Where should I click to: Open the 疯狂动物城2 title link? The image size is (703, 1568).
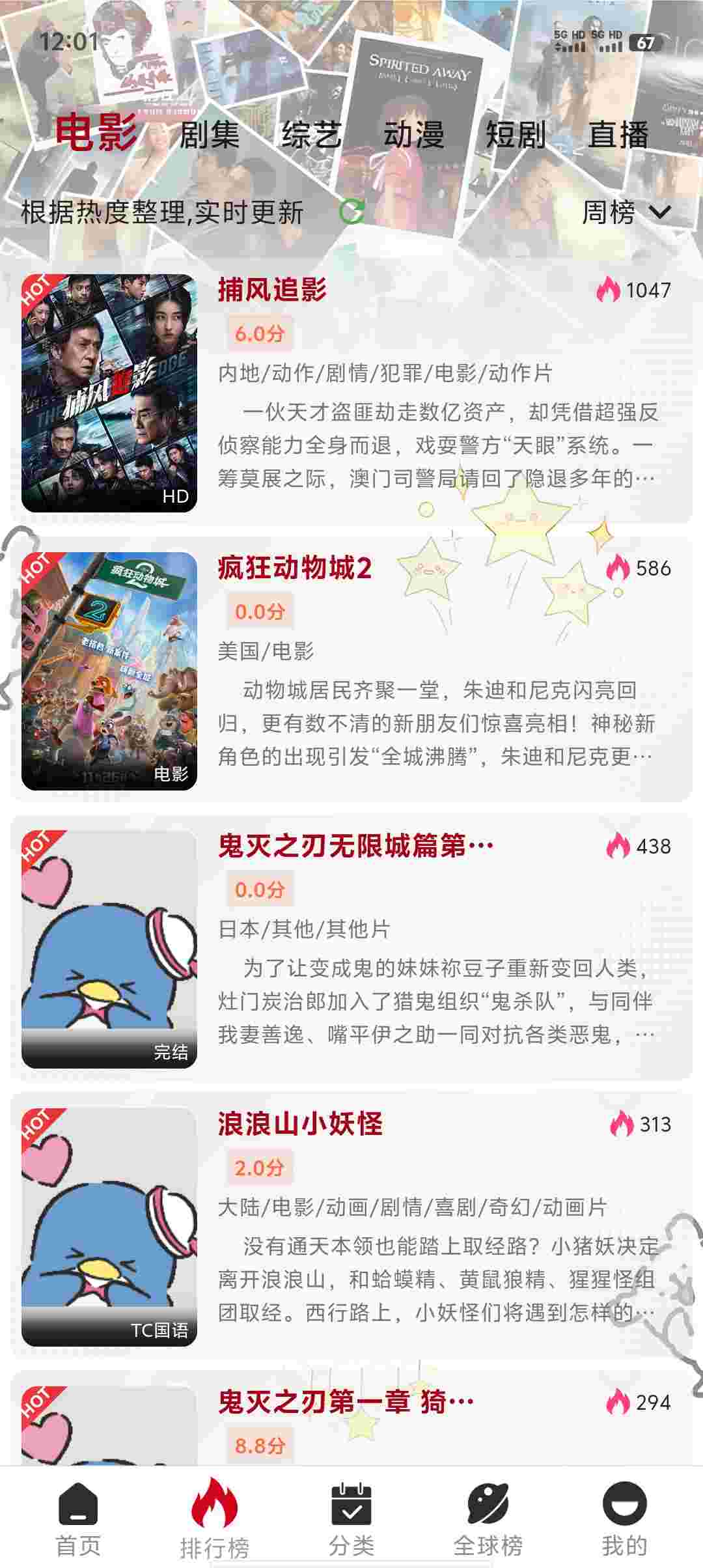[296, 569]
